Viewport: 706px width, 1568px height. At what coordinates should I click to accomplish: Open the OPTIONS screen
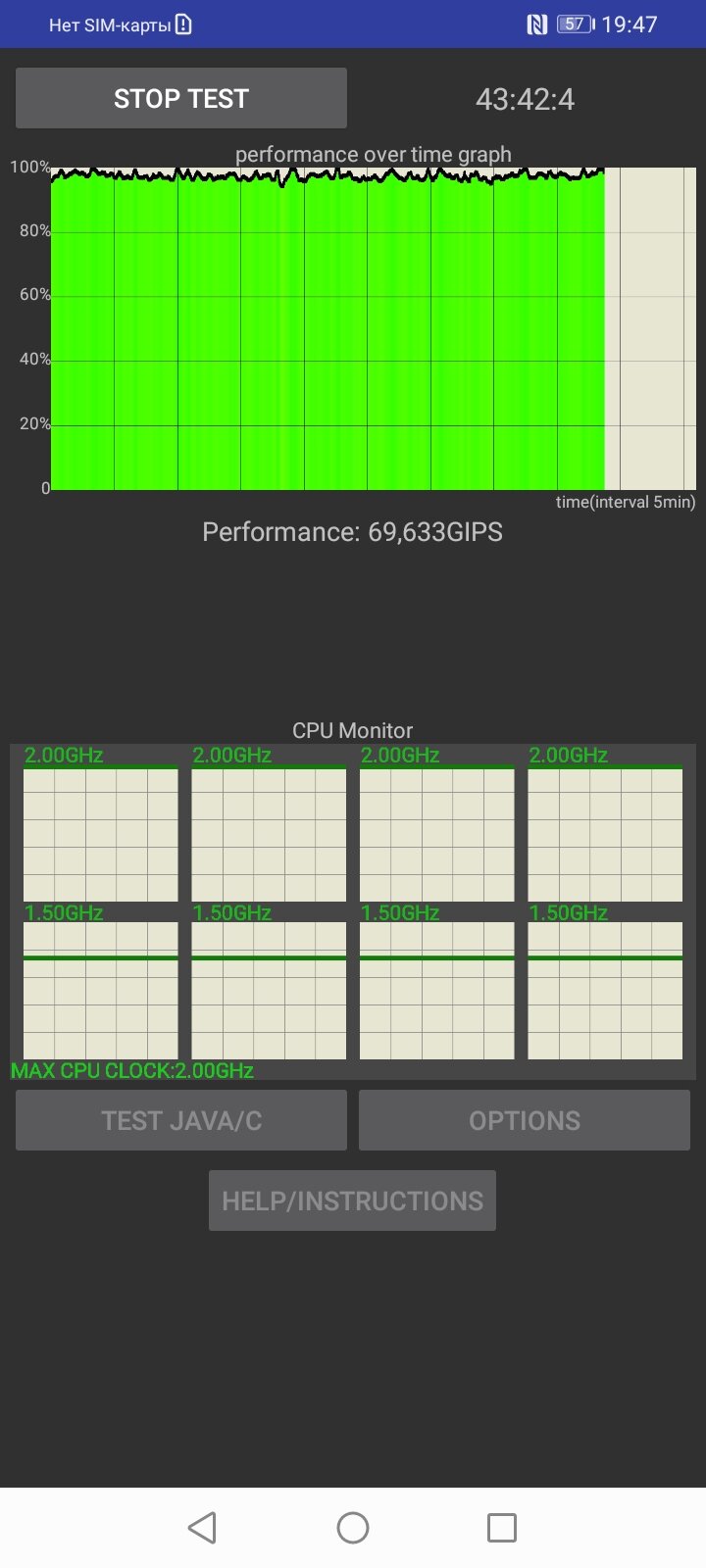pos(525,1120)
